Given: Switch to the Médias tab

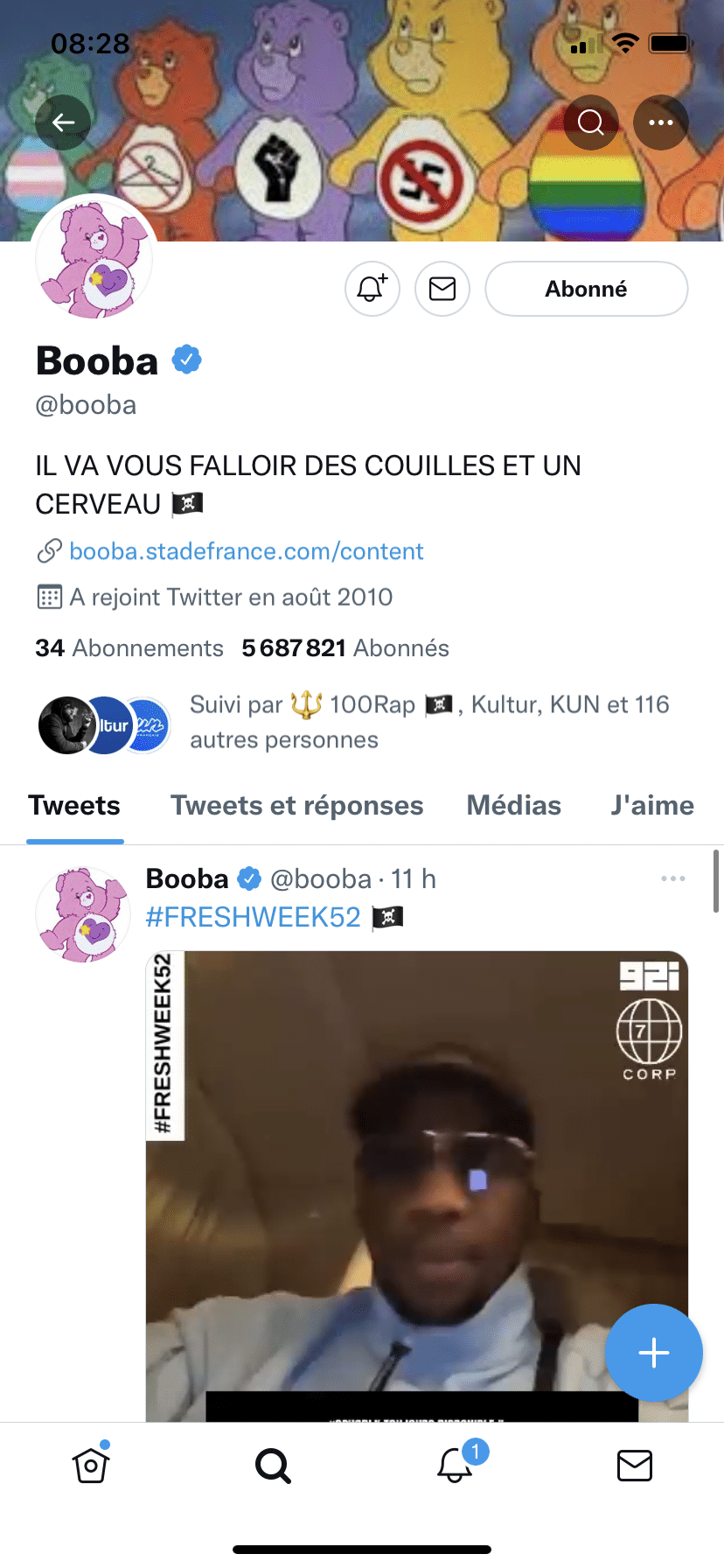Looking at the screenshot, I should (514, 805).
